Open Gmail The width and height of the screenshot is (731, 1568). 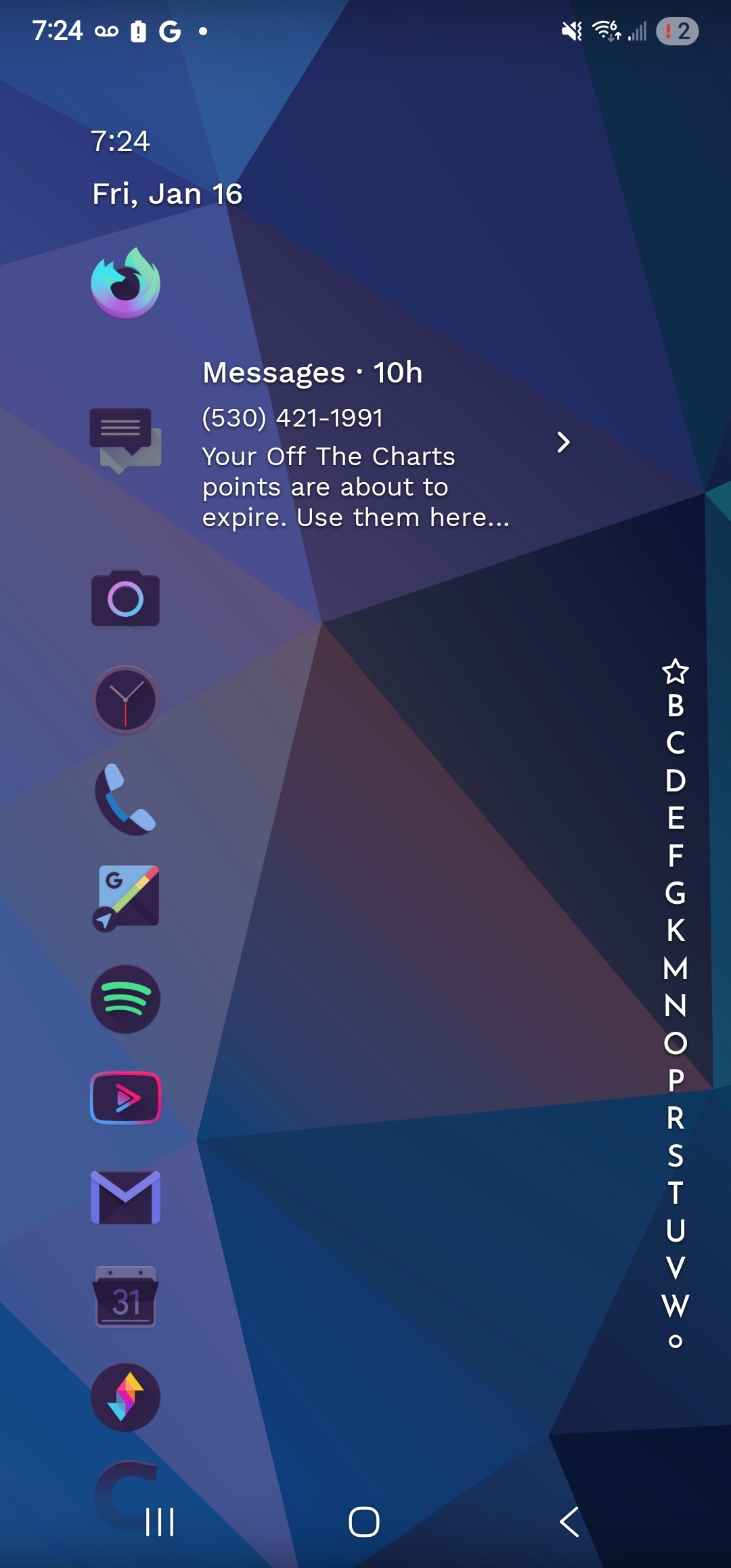point(125,1198)
